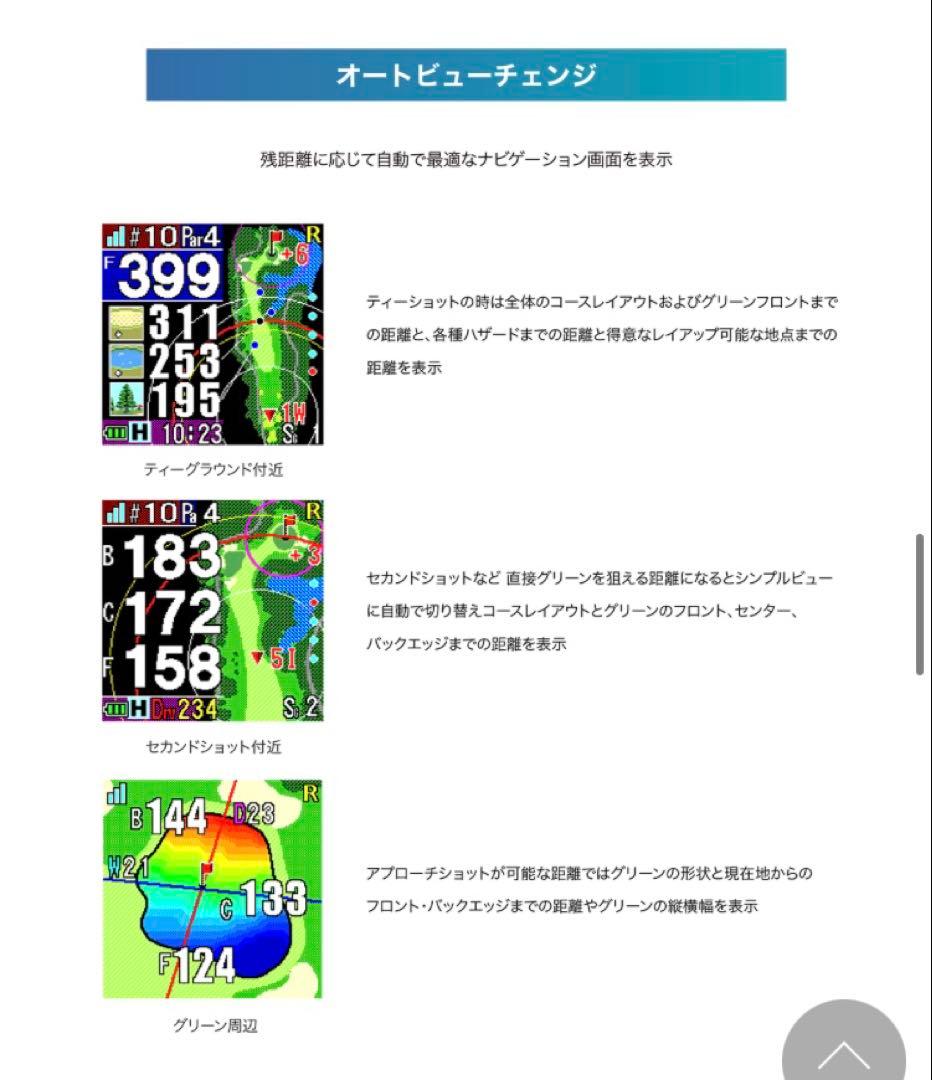Click the オートビューチェンジ header banner
Image resolution: width=932 pixels, height=1080 pixels.
(466, 74)
